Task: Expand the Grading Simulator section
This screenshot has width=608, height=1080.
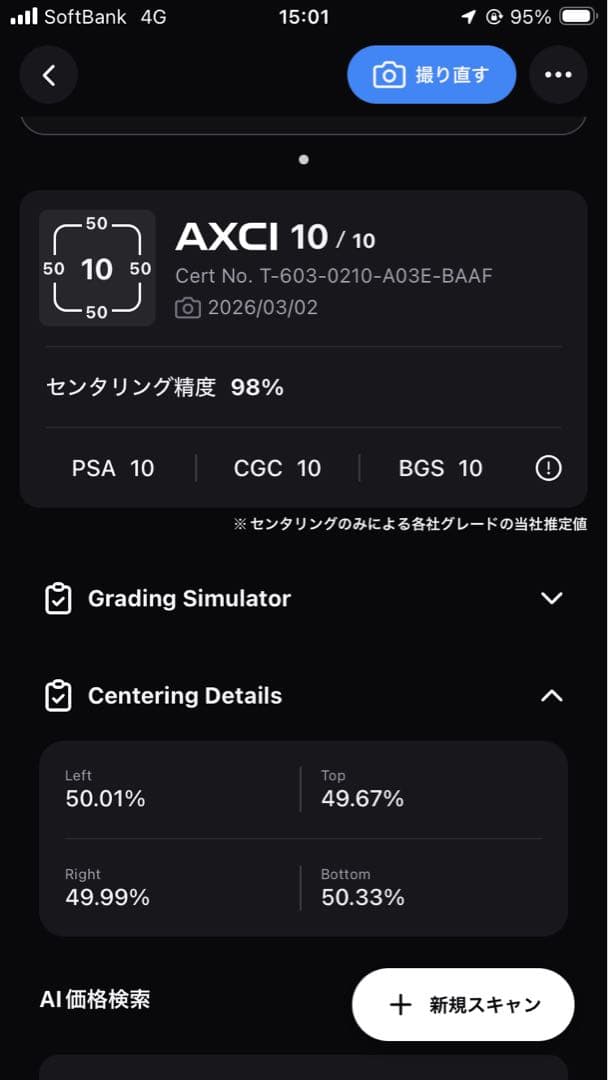Action: pyautogui.click(x=551, y=598)
